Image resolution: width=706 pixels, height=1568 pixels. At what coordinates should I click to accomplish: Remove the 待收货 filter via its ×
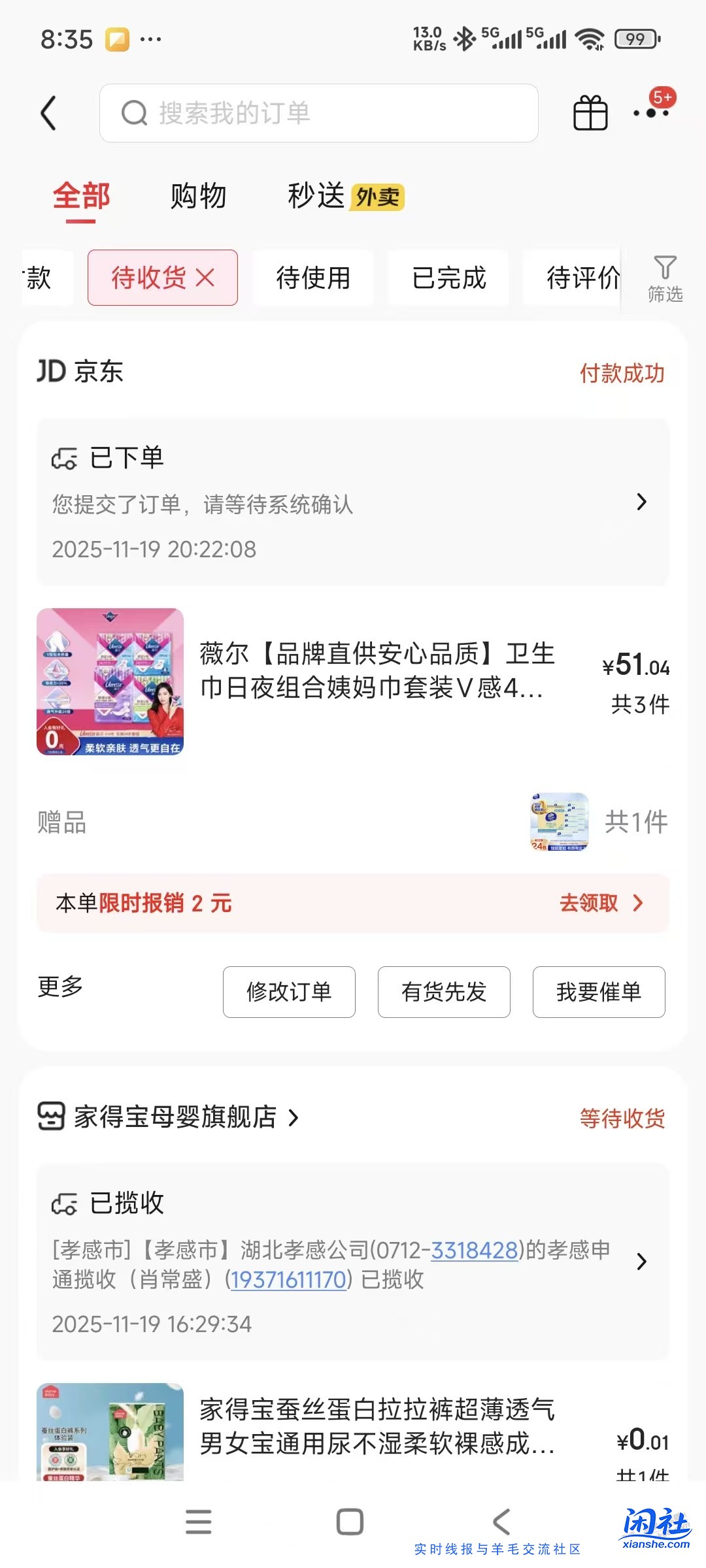click(x=206, y=278)
